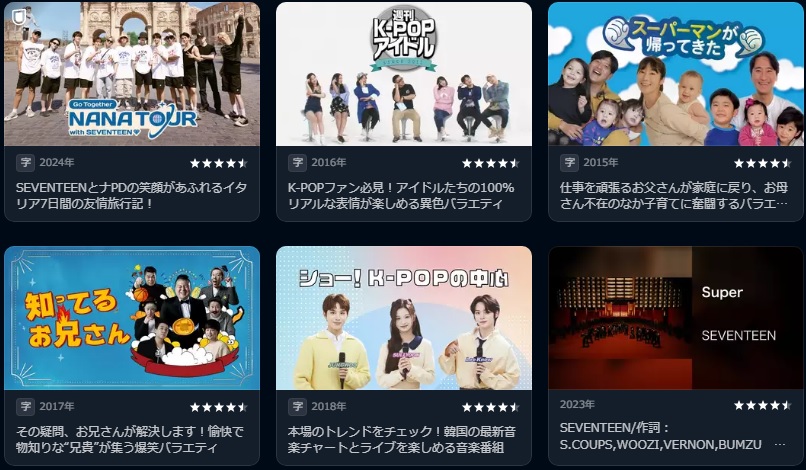Open the スーパーマンが帰ってきた show card
This screenshot has width=806, height=470.
[676, 75]
